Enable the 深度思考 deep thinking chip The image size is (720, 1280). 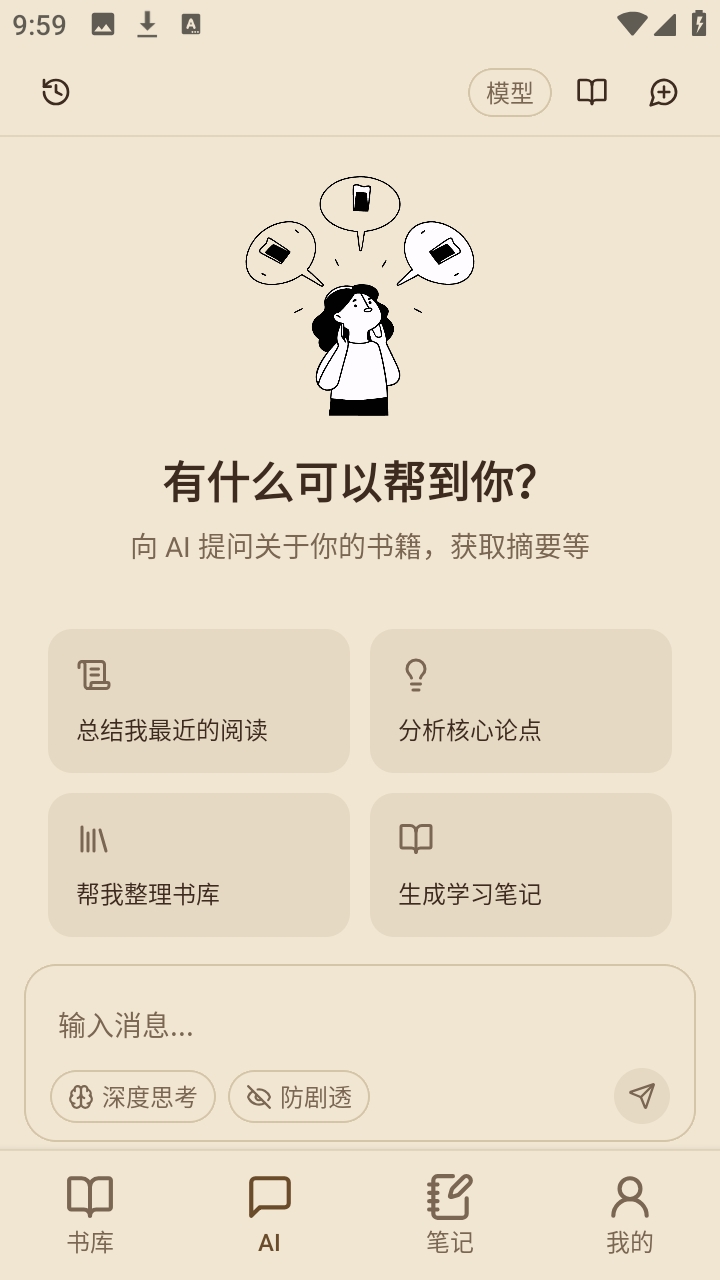tap(133, 1097)
